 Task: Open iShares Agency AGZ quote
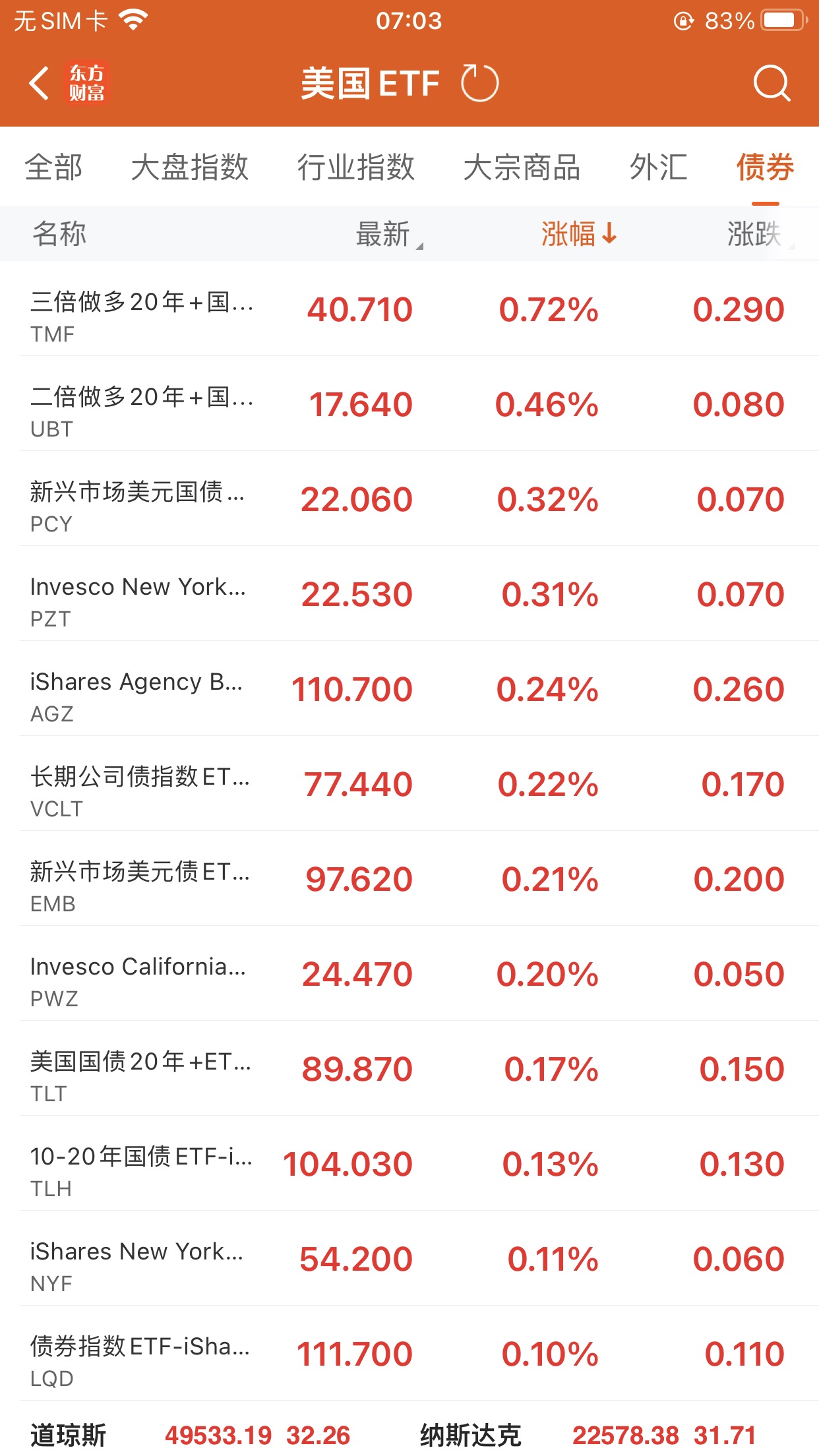(409, 690)
